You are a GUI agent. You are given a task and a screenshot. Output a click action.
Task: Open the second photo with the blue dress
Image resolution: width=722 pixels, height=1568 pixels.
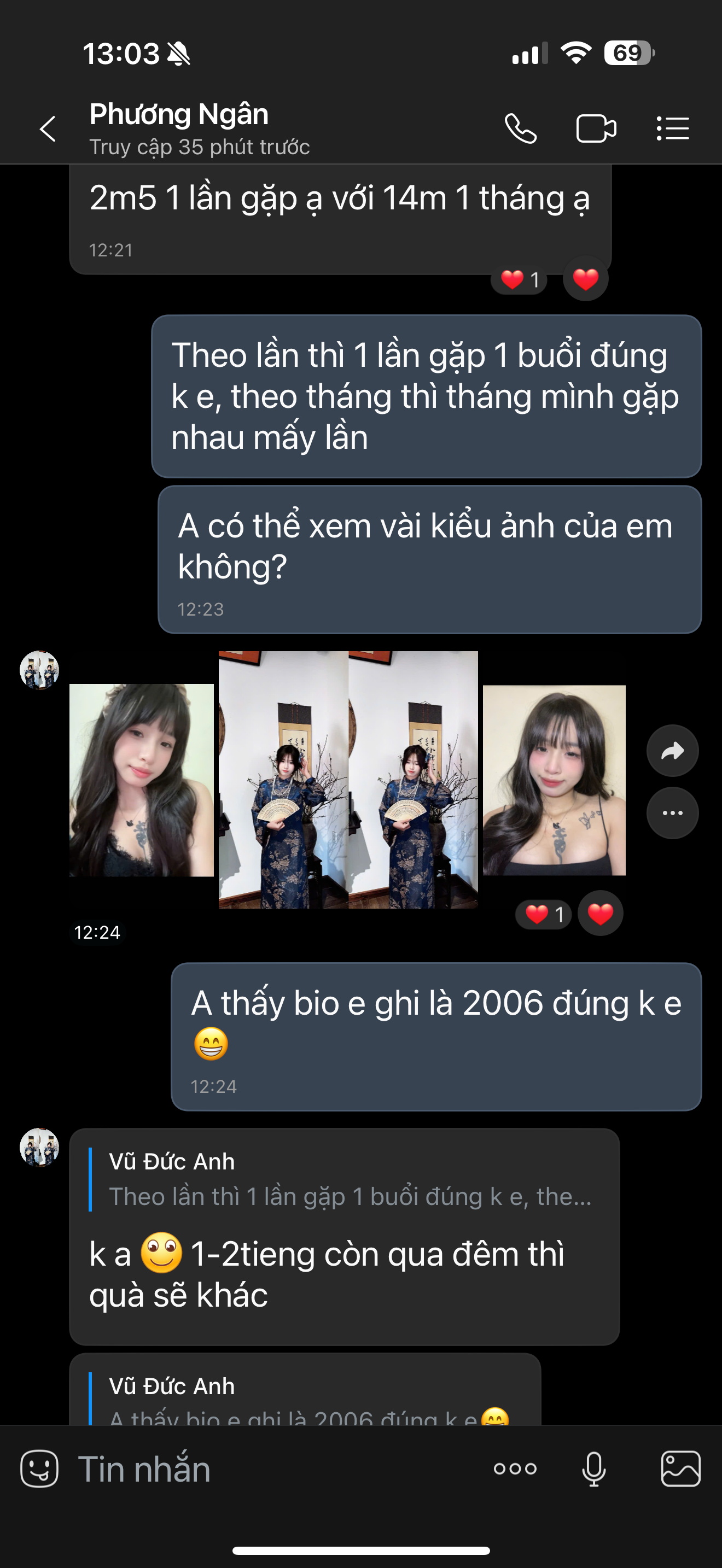[x=414, y=780]
